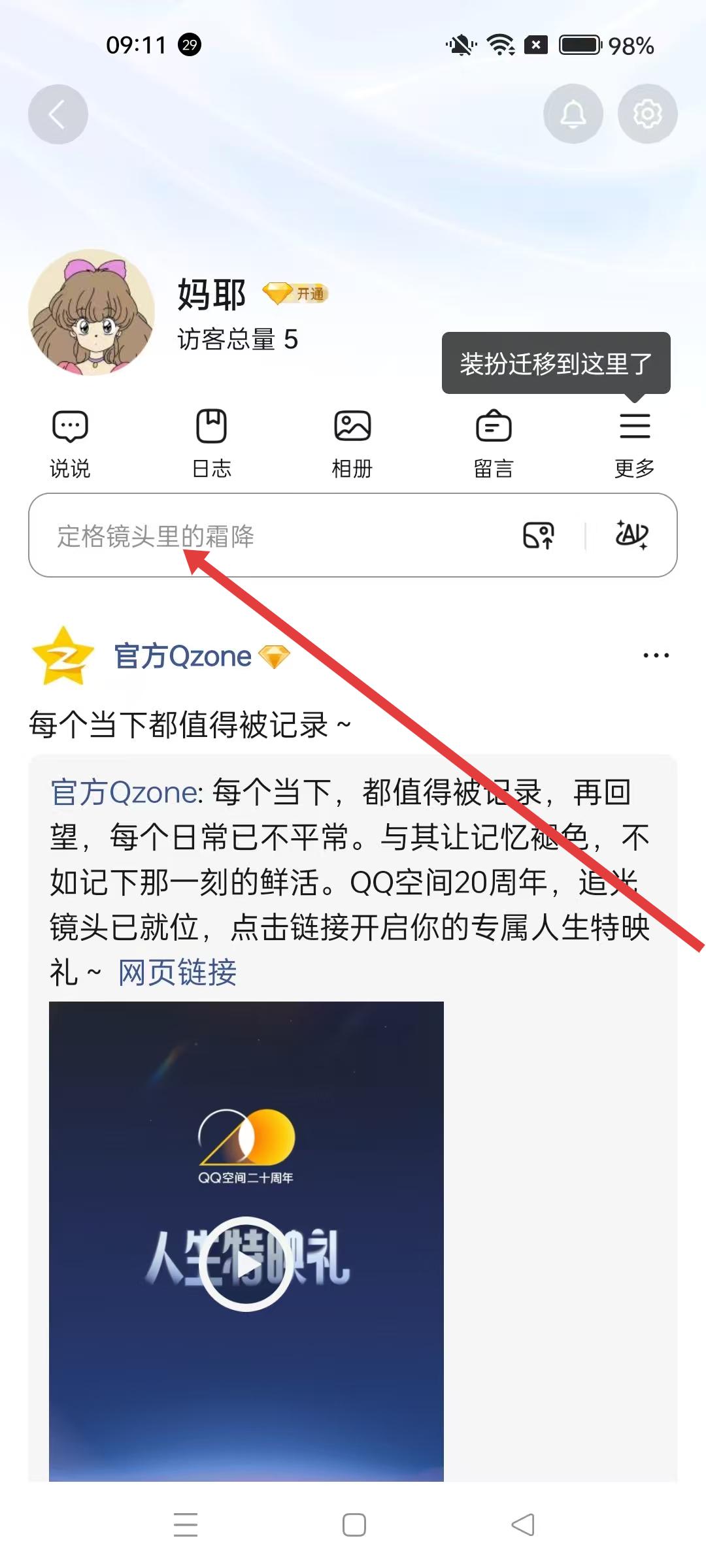The width and height of the screenshot is (706, 1568).
Task: Open the profile avatar picture
Action: 92,312
